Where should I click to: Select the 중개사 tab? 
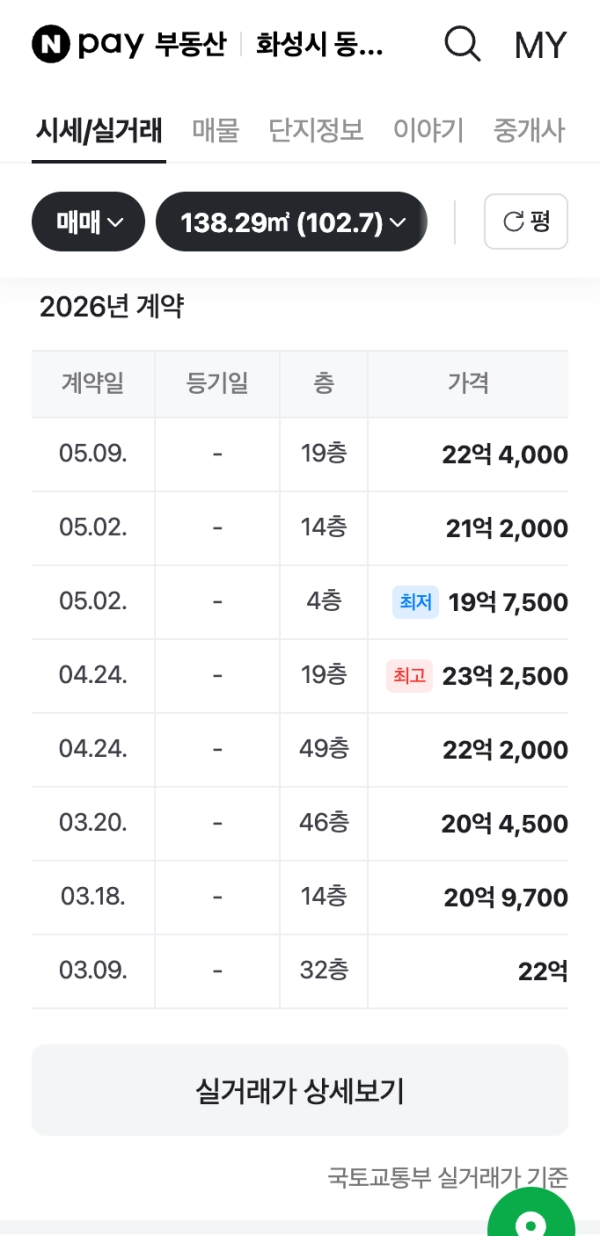(529, 130)
